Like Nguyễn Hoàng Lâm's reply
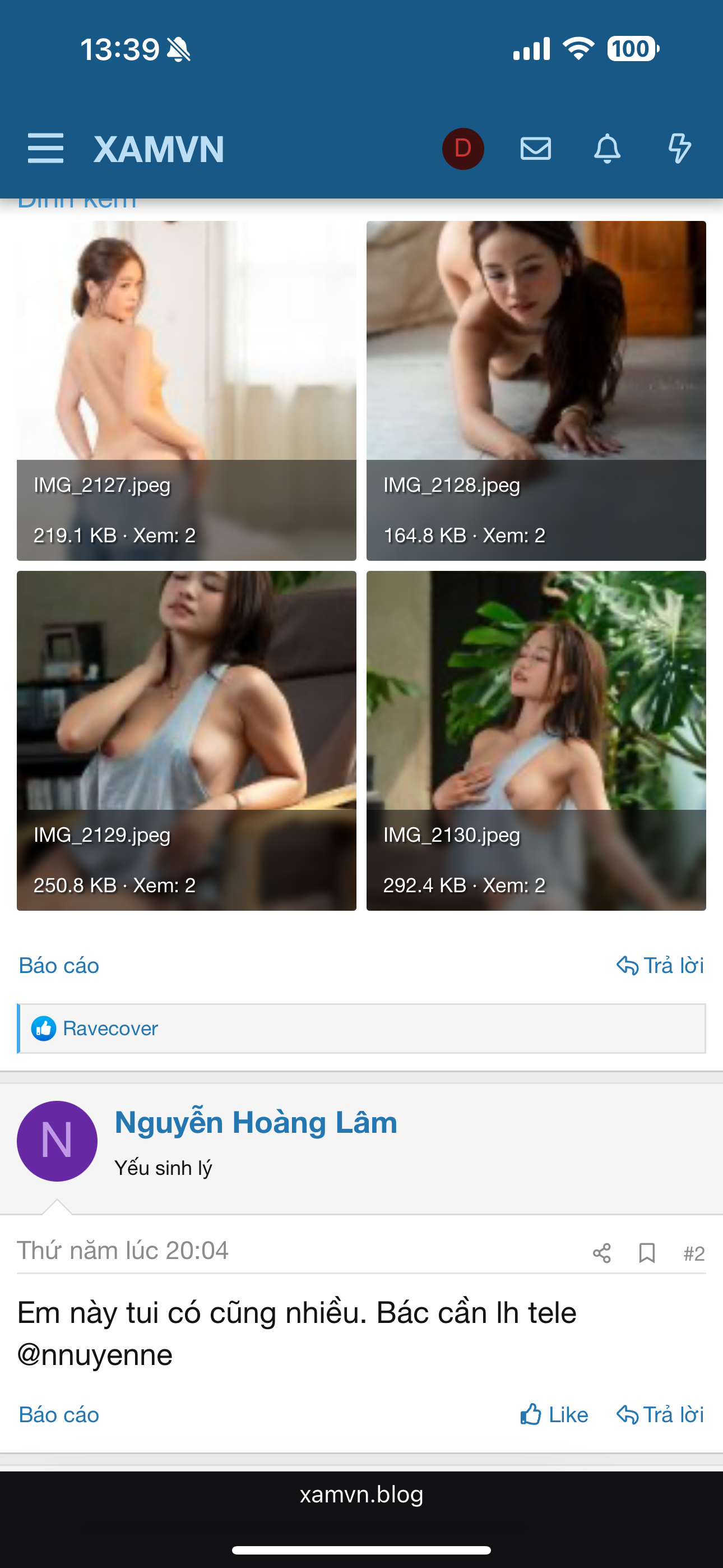Viewport: 723px width, 1568px height. point(554,1414)
